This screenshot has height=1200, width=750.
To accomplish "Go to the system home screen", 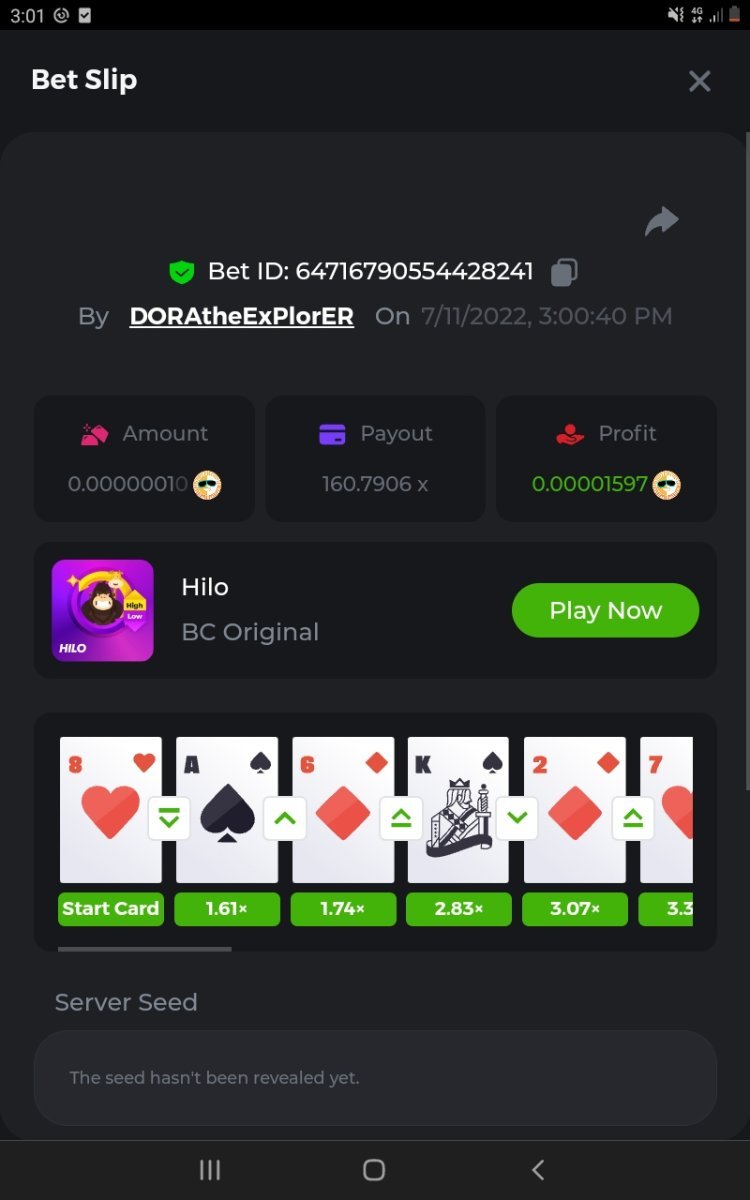I will point(374,1170).
